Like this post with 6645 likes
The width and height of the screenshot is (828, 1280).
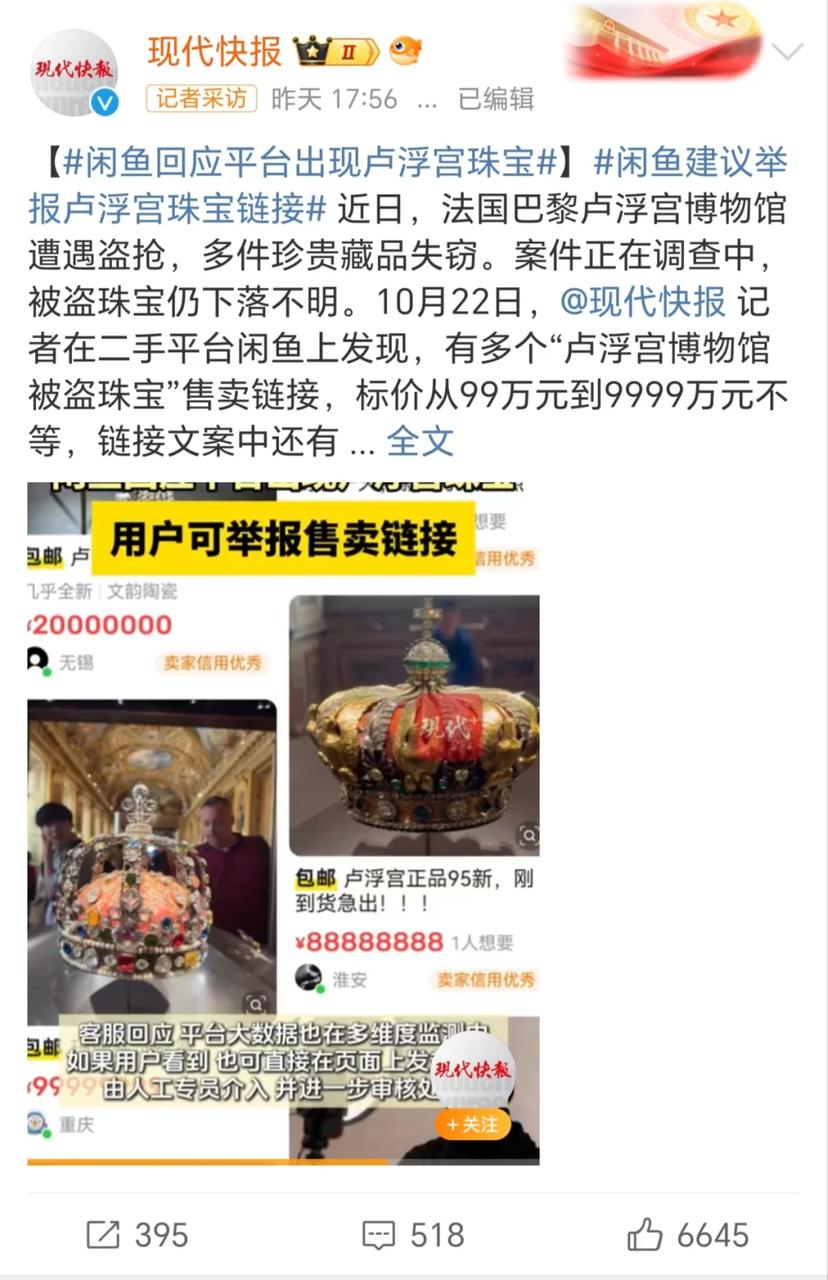click(x=688, y=1235)
